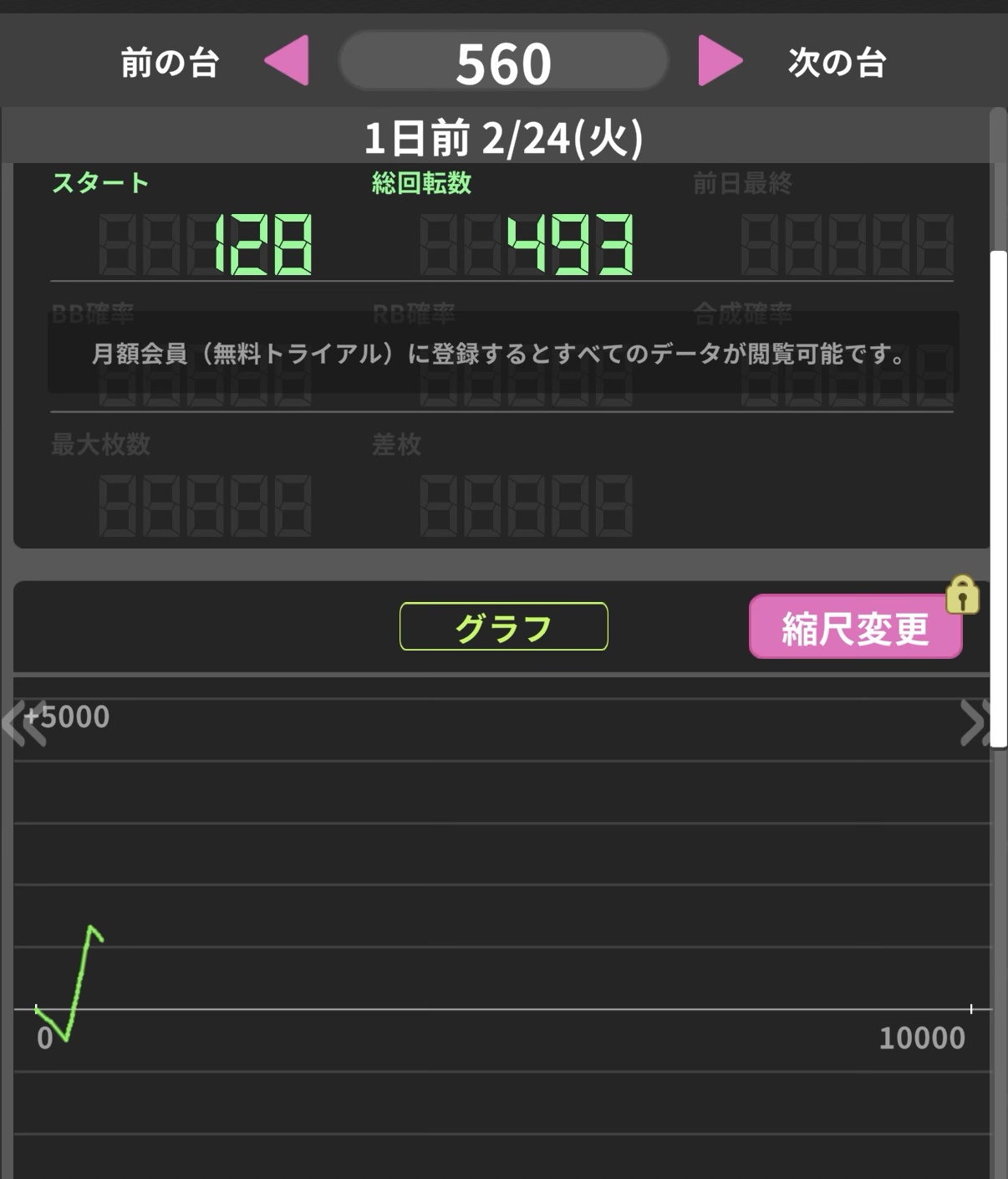Image resolution: width=1008 pixels, height=1179 pixels.
Task: Show the earlier day with left double chevron
Action: tap(23, 722)
